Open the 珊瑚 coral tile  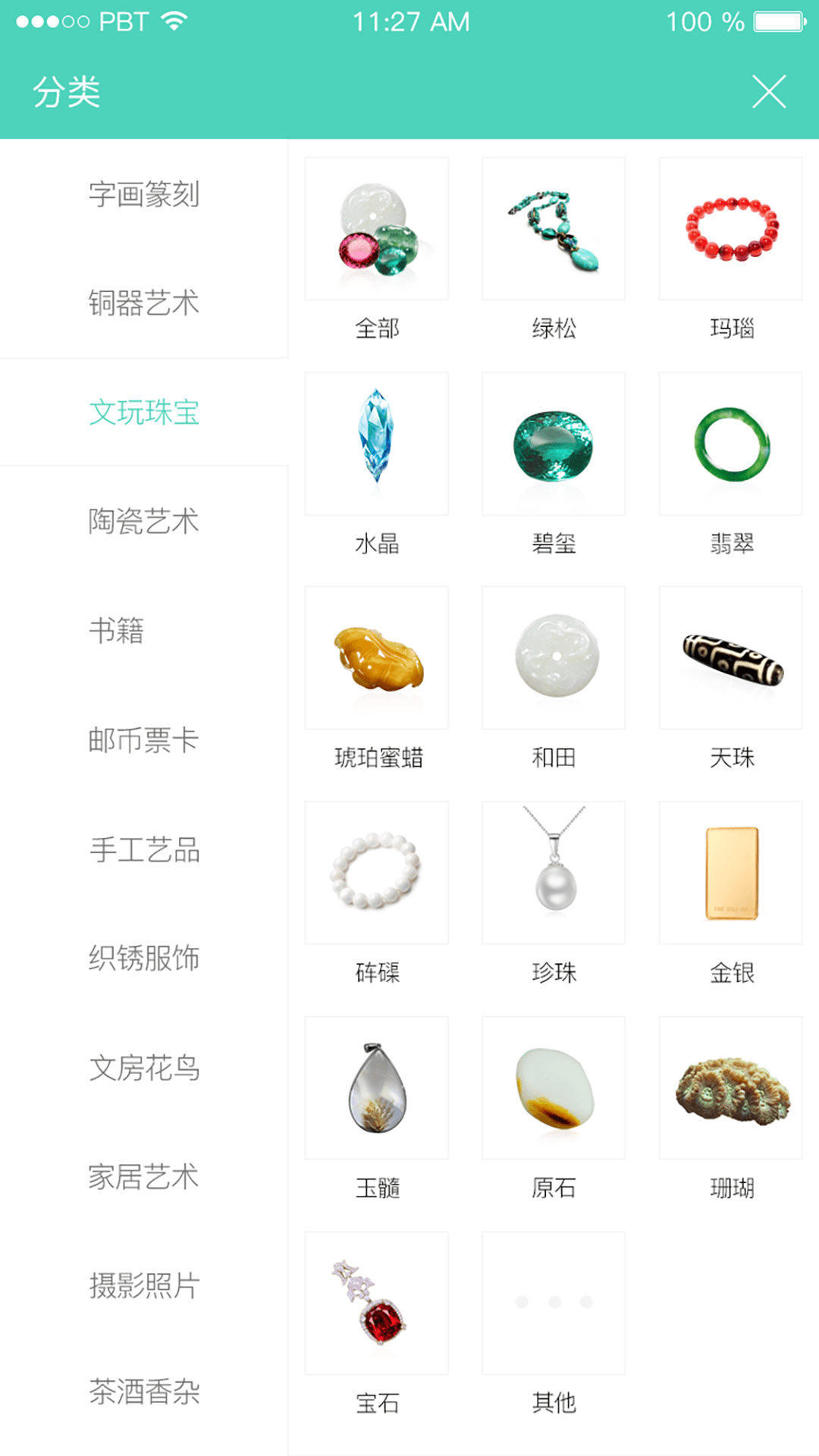[x=730, y=1088]
